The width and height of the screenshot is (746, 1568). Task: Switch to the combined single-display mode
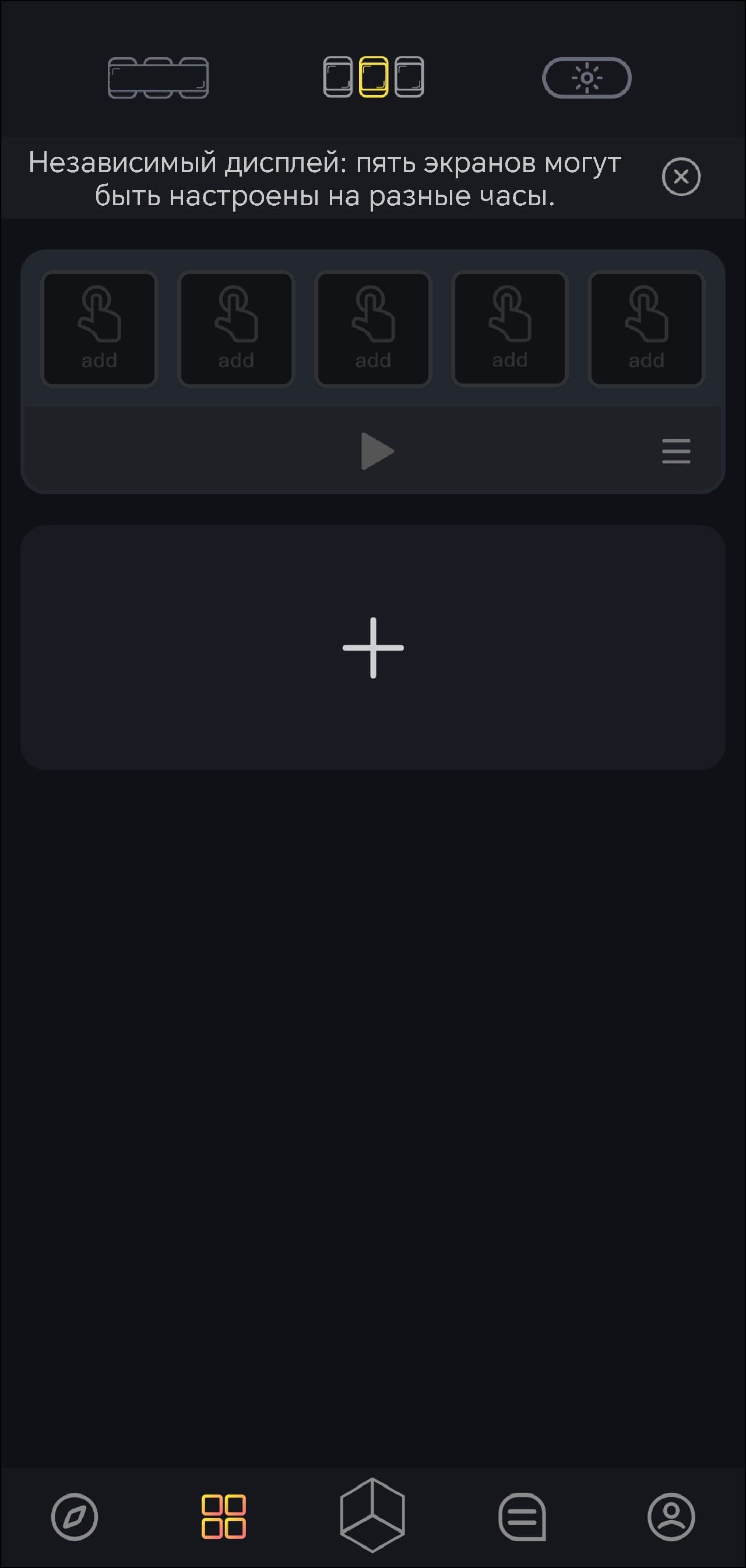tap(158, 78)
